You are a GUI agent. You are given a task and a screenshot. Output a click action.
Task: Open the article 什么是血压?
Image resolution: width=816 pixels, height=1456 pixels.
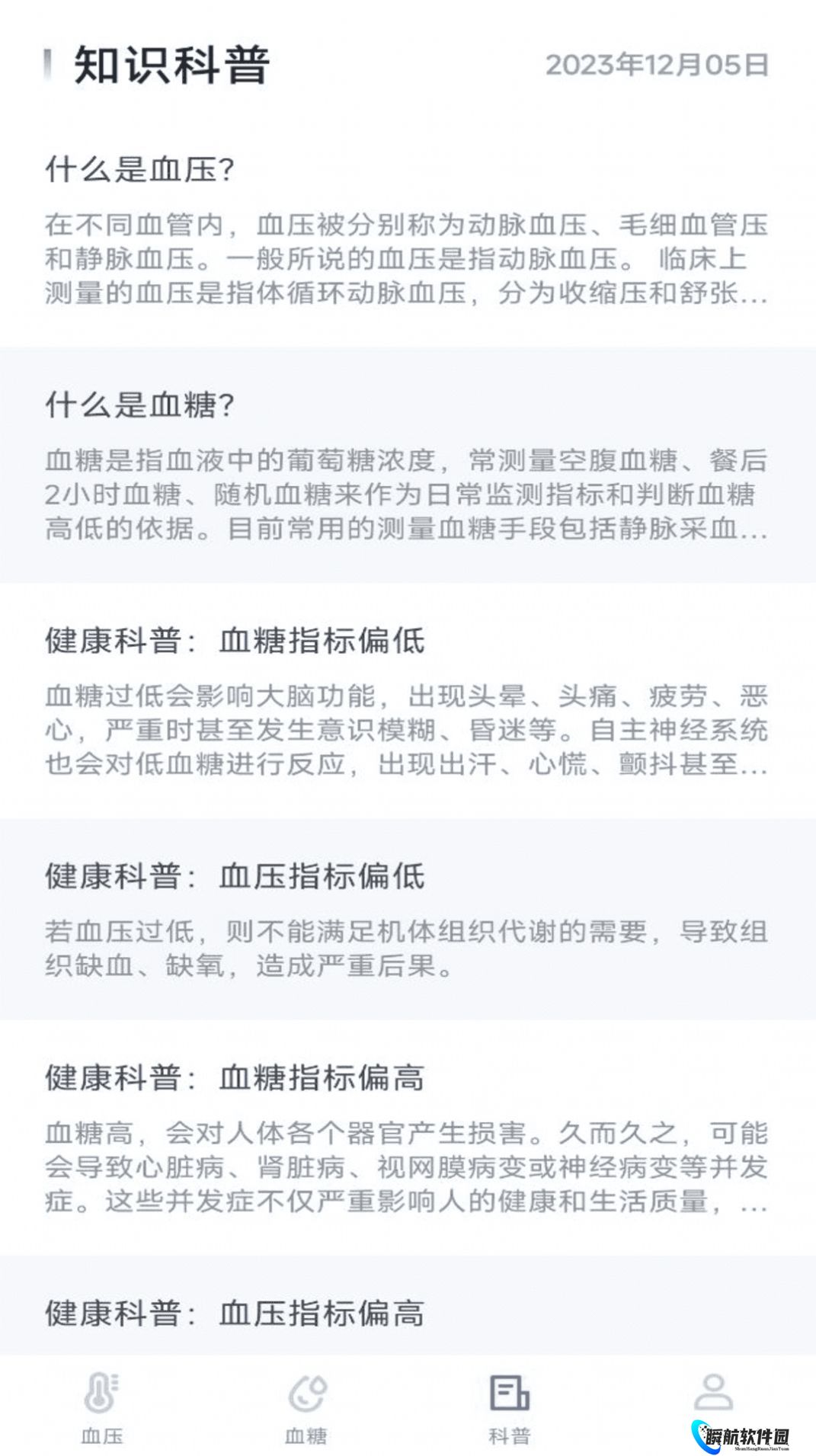(139, 169)
